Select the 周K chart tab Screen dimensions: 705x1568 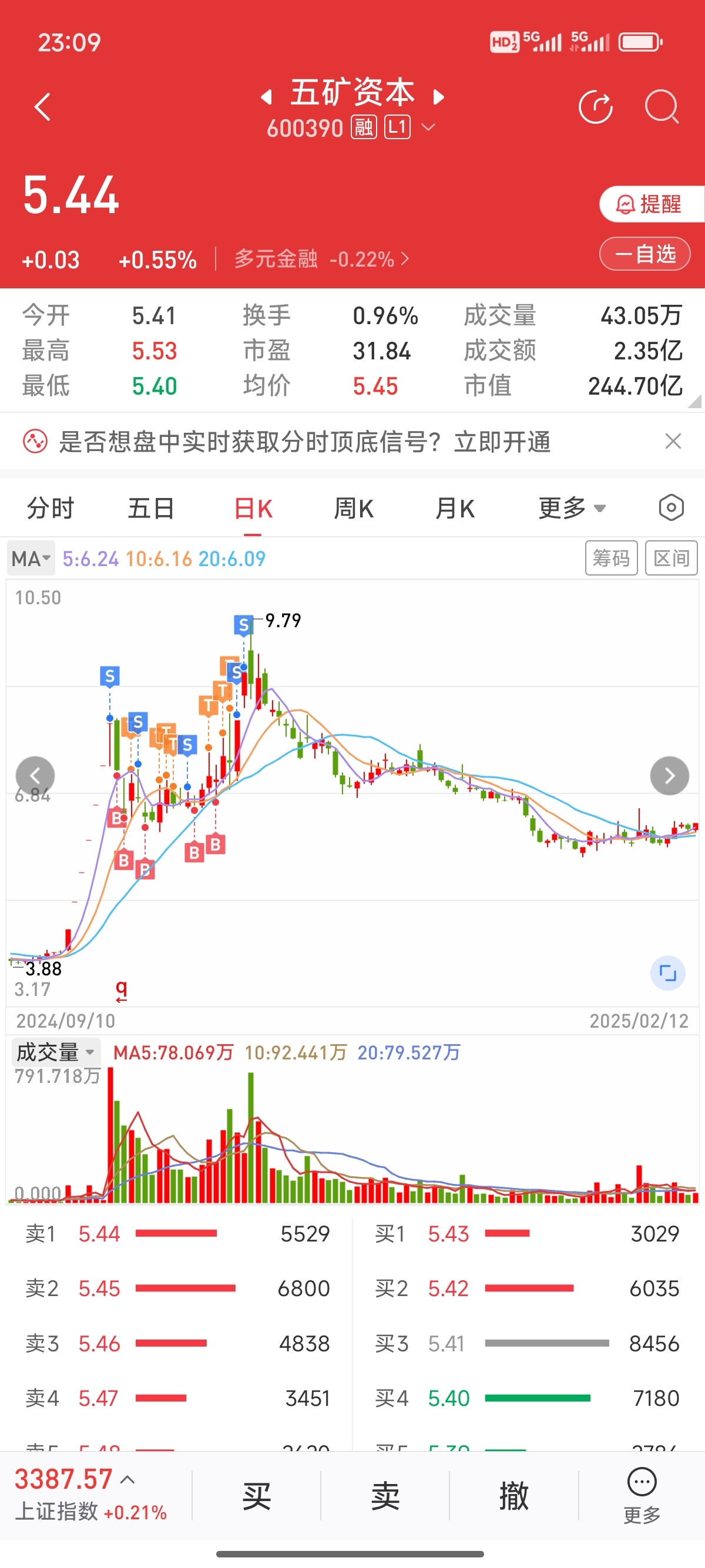(x=354, y=508)
